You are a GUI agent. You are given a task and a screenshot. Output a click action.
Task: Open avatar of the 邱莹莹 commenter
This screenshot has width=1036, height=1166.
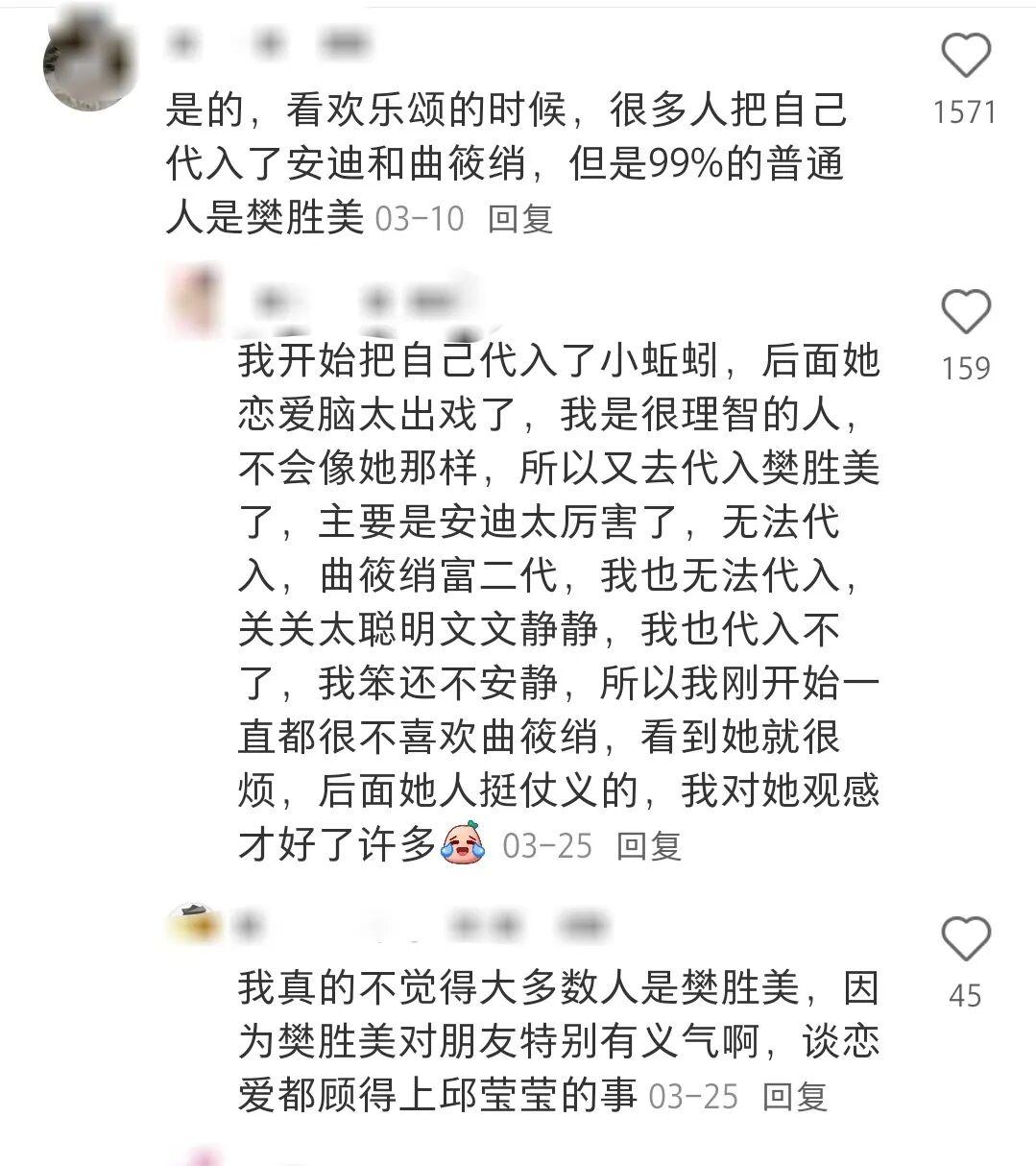click(x=195, y=924)
